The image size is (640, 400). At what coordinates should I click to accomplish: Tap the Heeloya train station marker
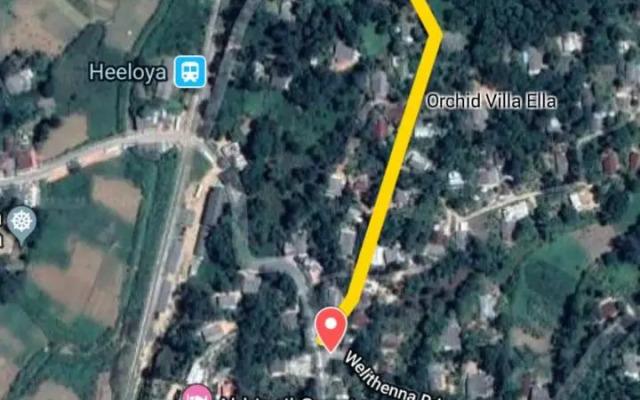pos(188,71)
